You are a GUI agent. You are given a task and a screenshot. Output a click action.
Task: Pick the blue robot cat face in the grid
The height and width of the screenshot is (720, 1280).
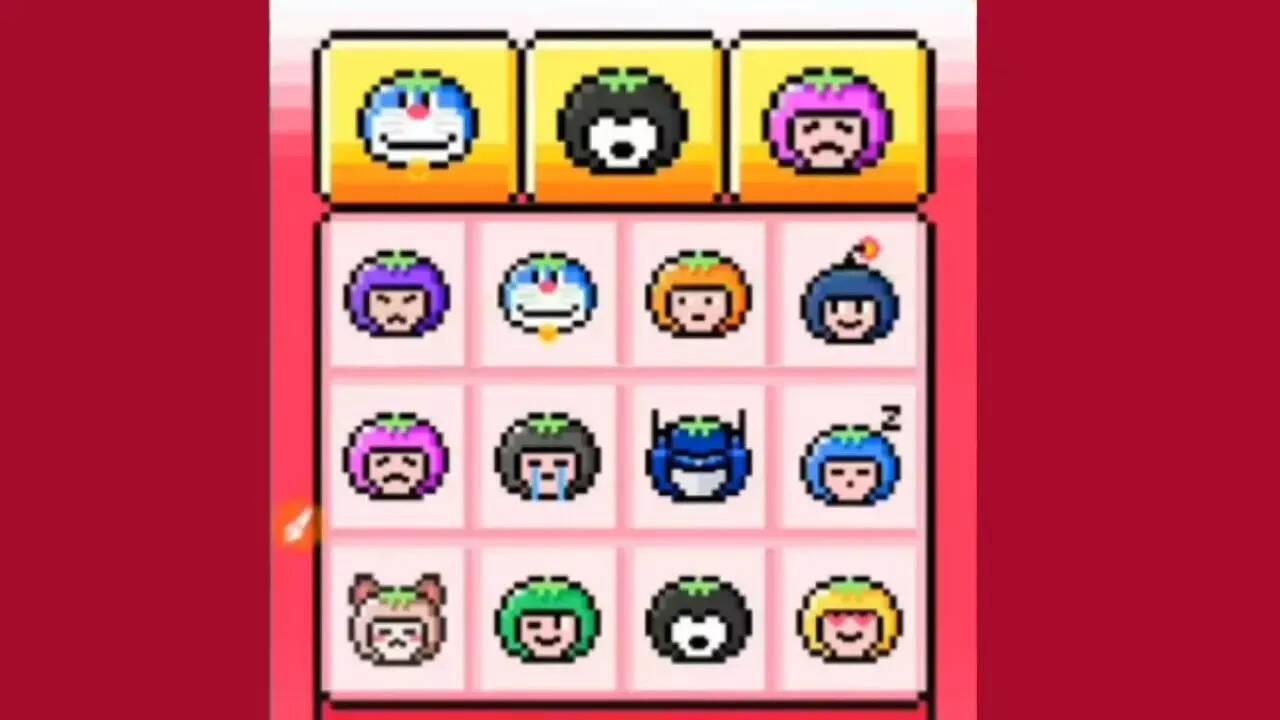click(547, 294)
